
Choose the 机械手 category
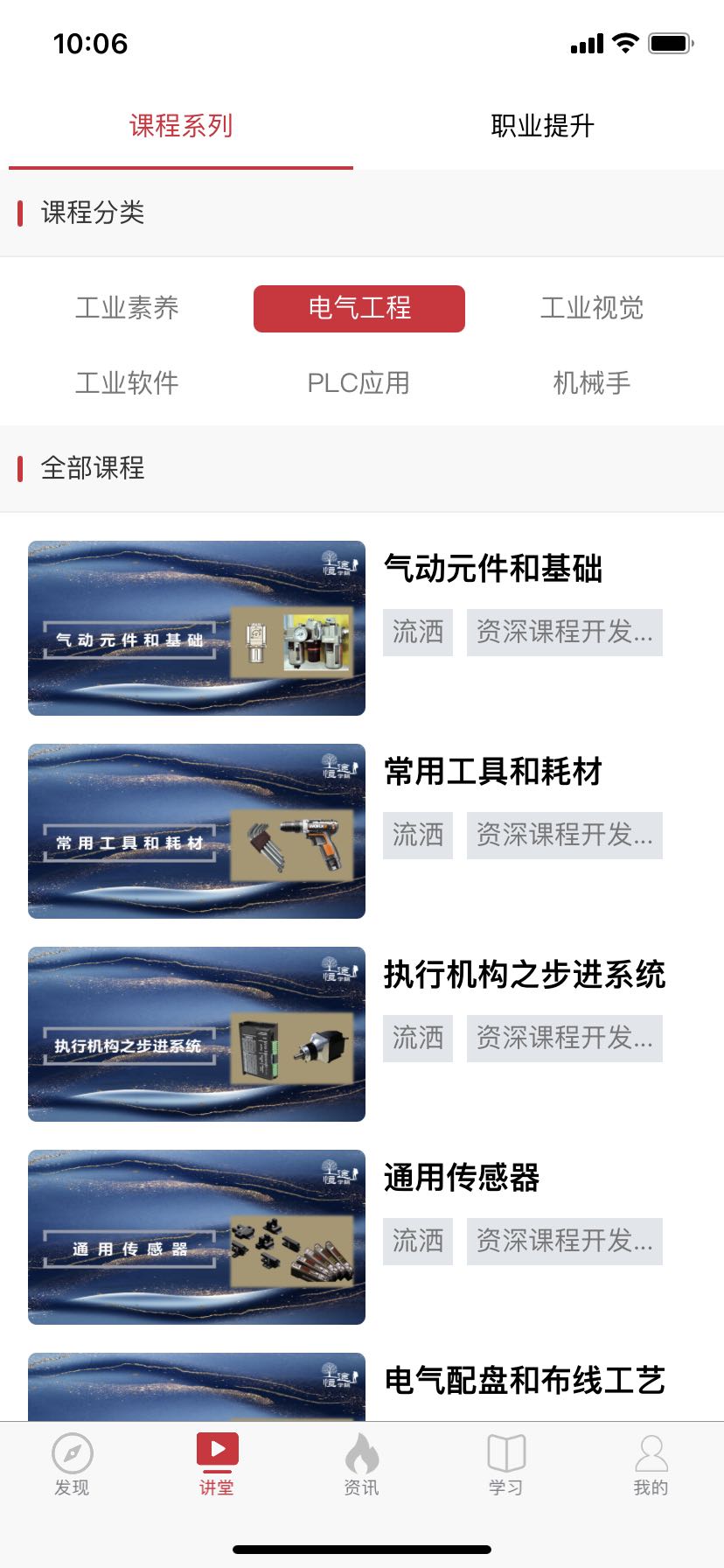pyautogui.click(x=591, y=382)
